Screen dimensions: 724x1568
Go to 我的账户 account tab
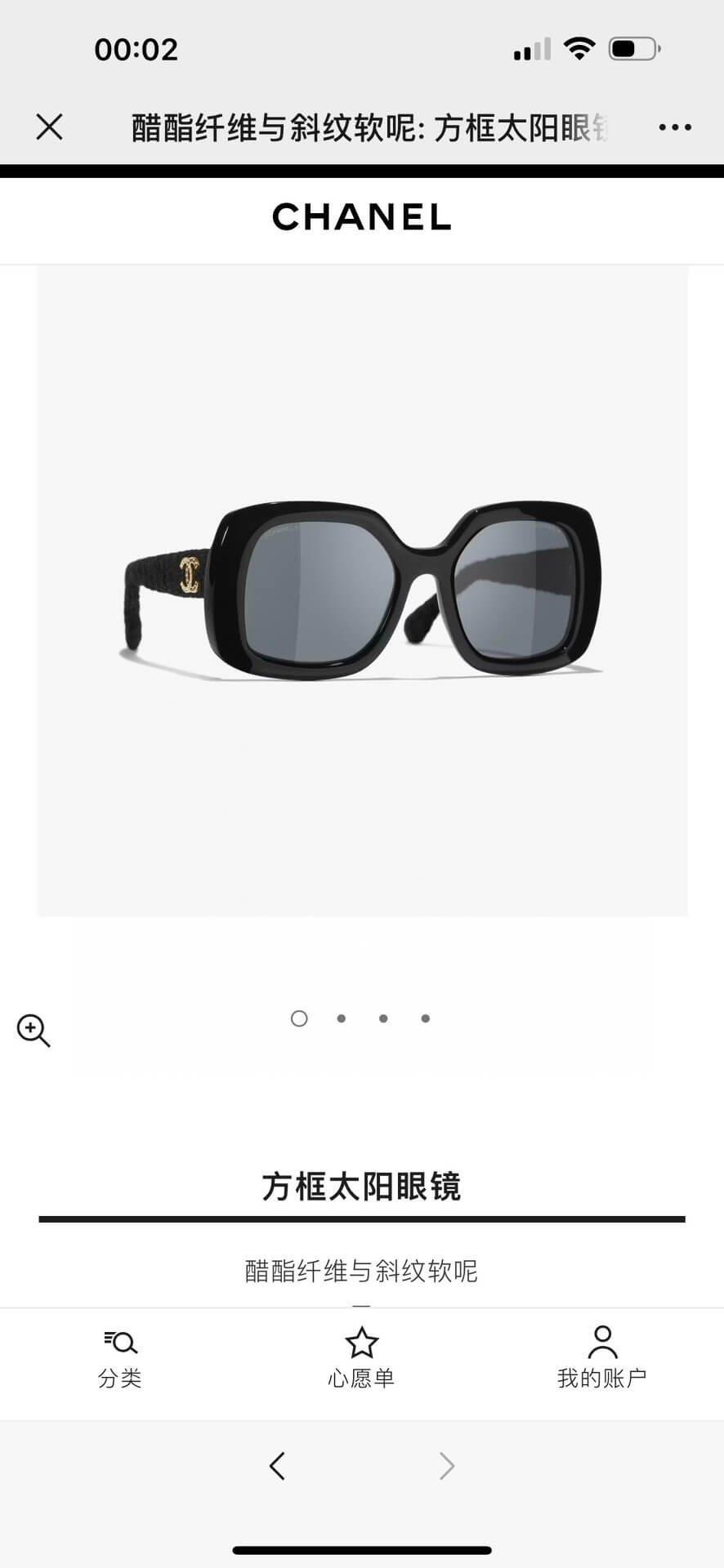[602, 1358]
